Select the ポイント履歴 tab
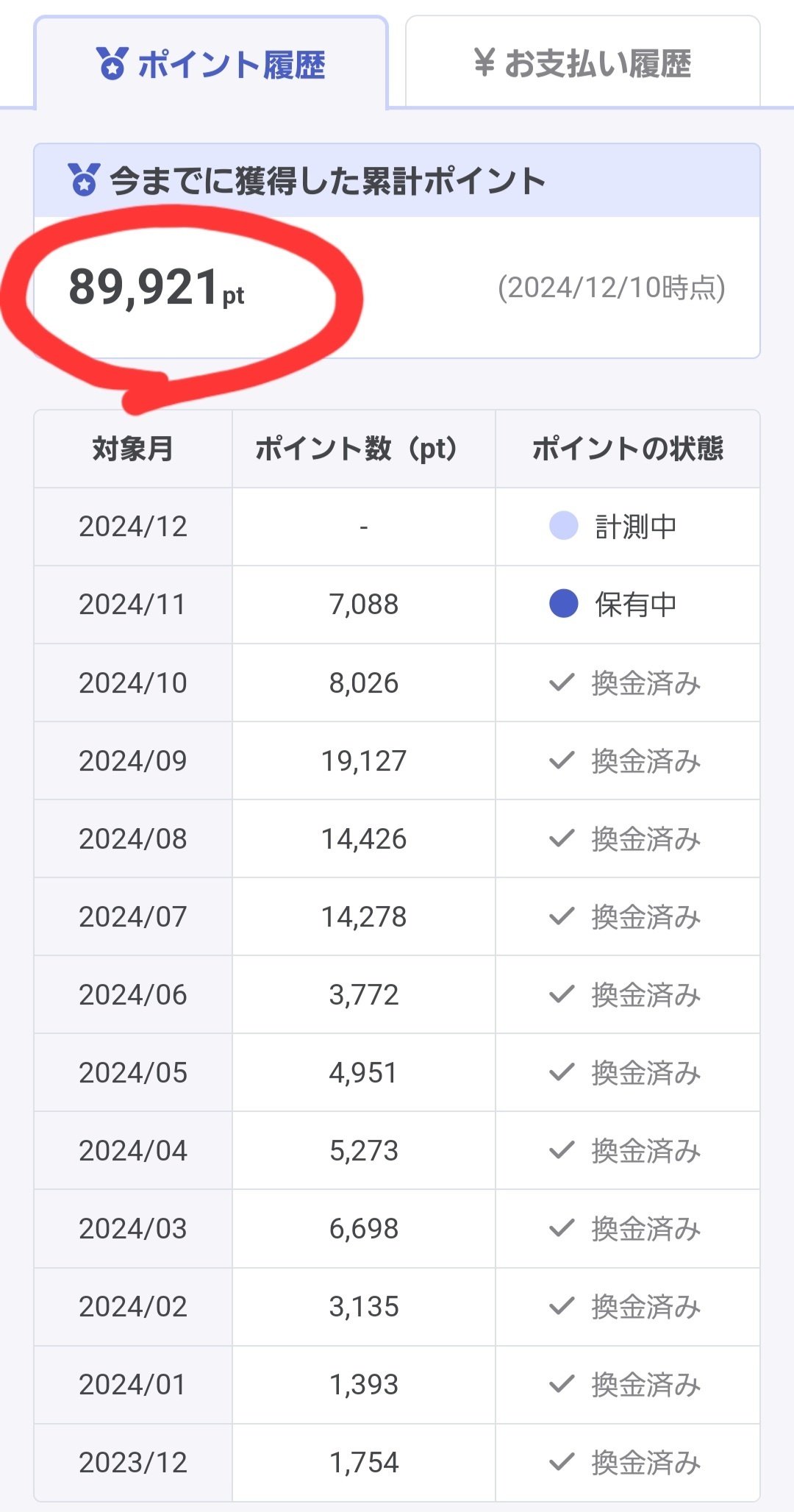This screenshot has height=1512, width=794. [x=211, y=63]
